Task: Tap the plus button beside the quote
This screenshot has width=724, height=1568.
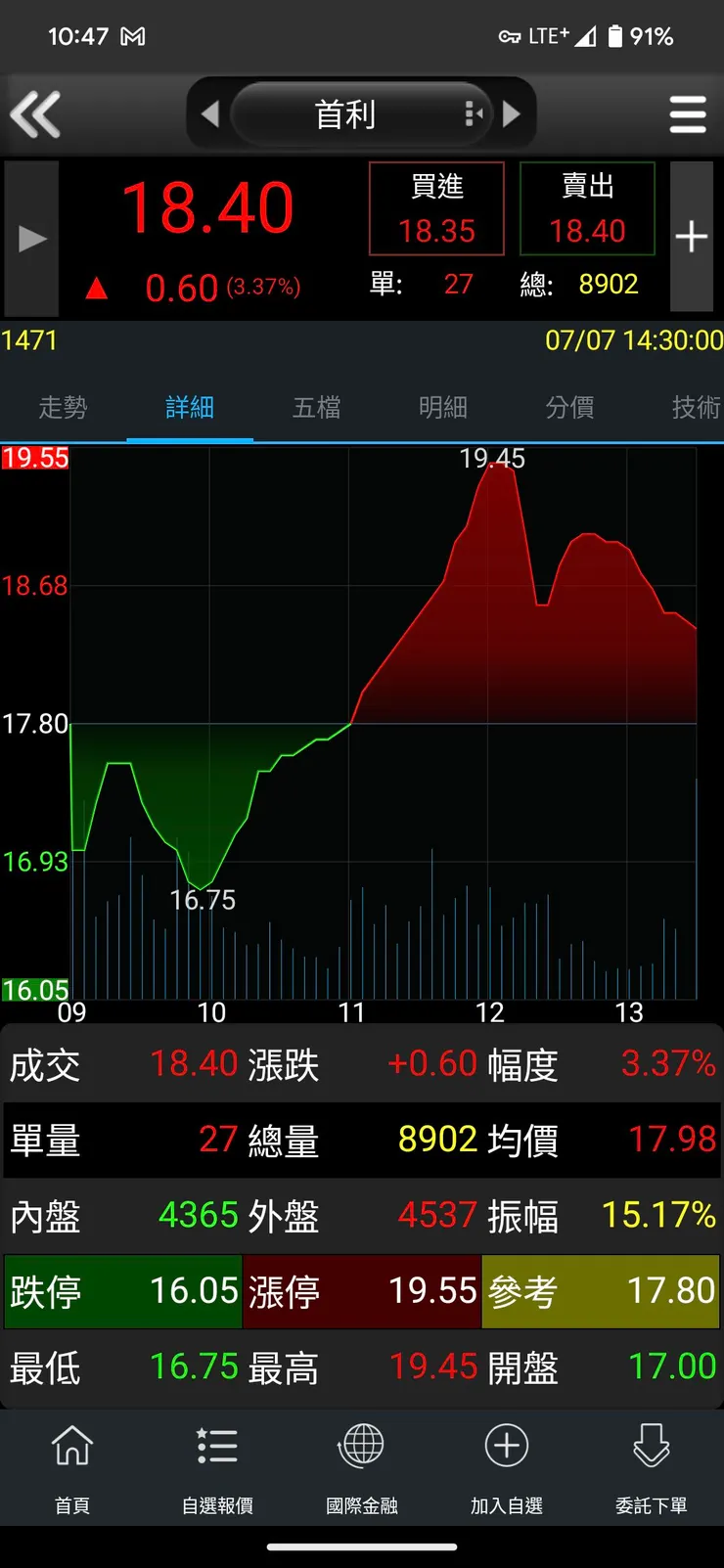Action: click(x=692, y=237)
